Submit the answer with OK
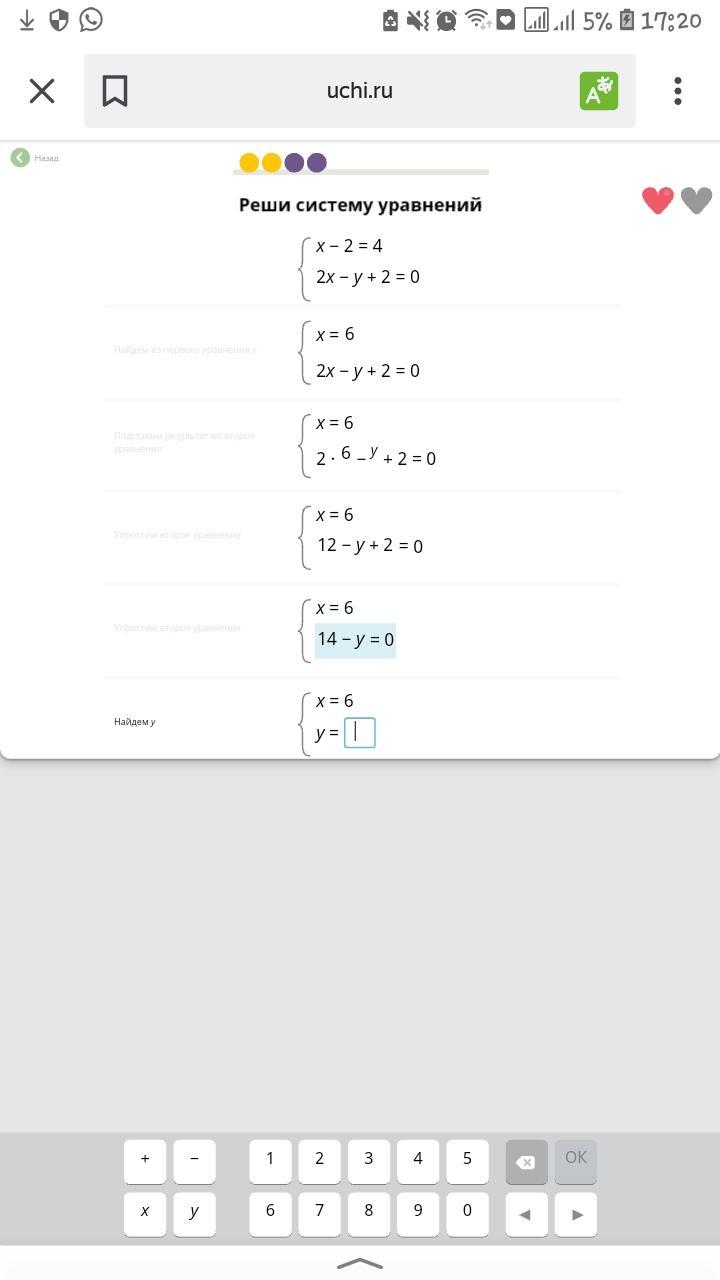This screenshot has width=720, height=1280. [576, 1160]
